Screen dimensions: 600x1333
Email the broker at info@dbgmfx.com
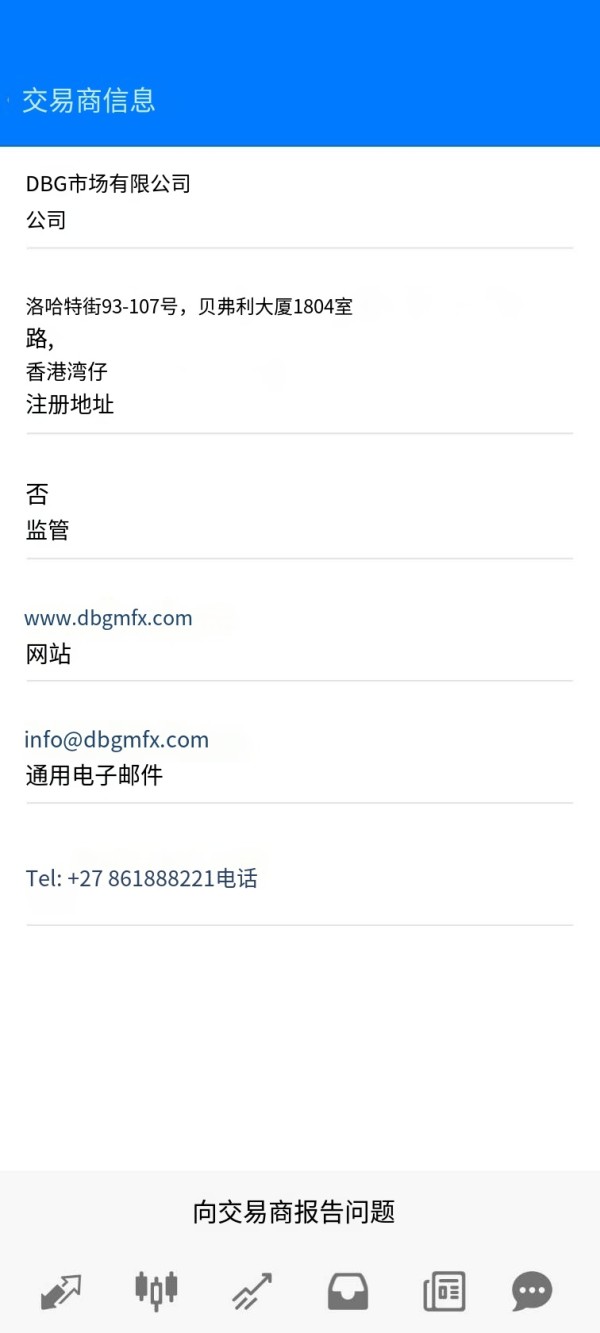[116, 740]
